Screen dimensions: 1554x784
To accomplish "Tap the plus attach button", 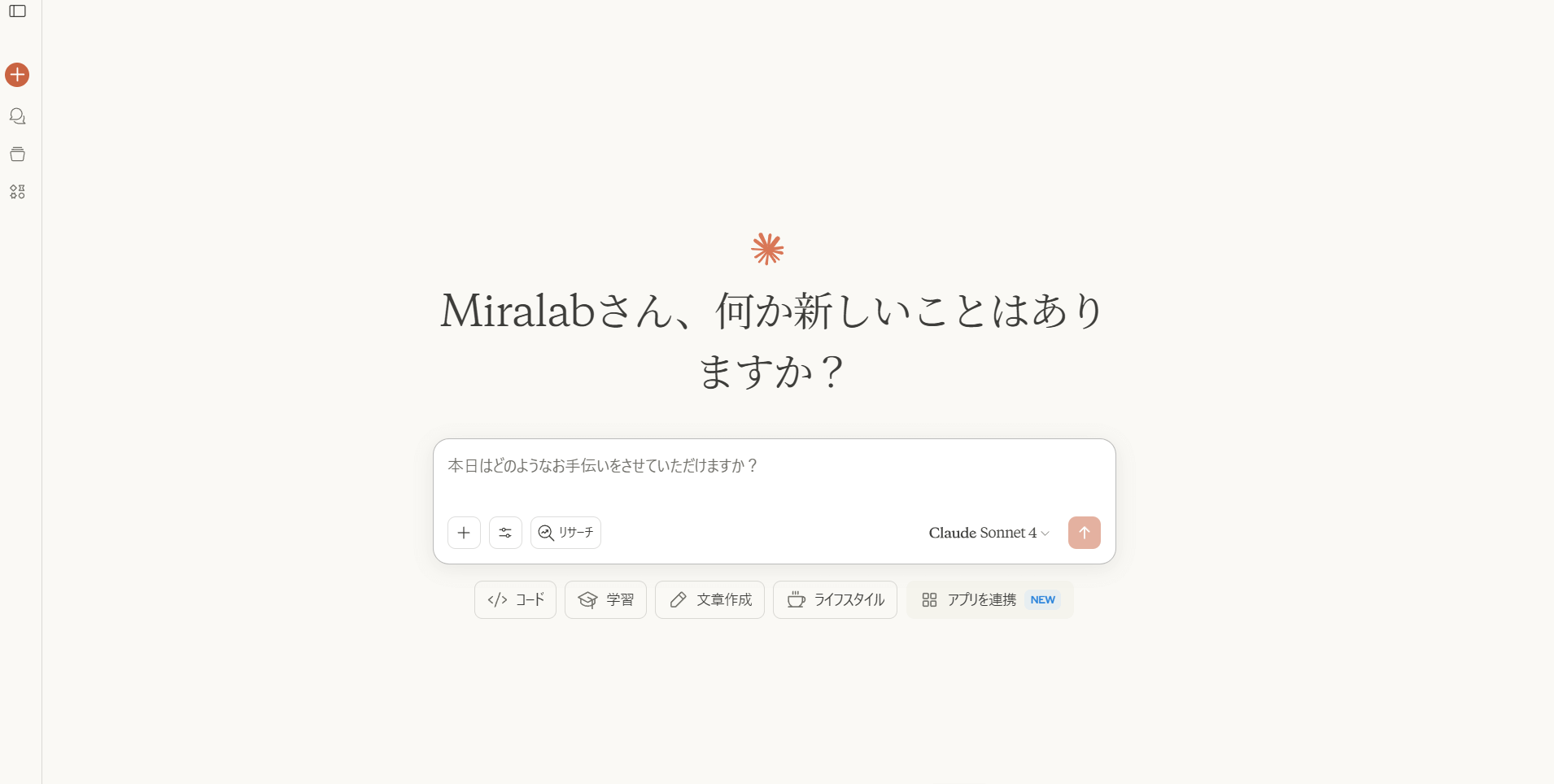I will 464,533.
